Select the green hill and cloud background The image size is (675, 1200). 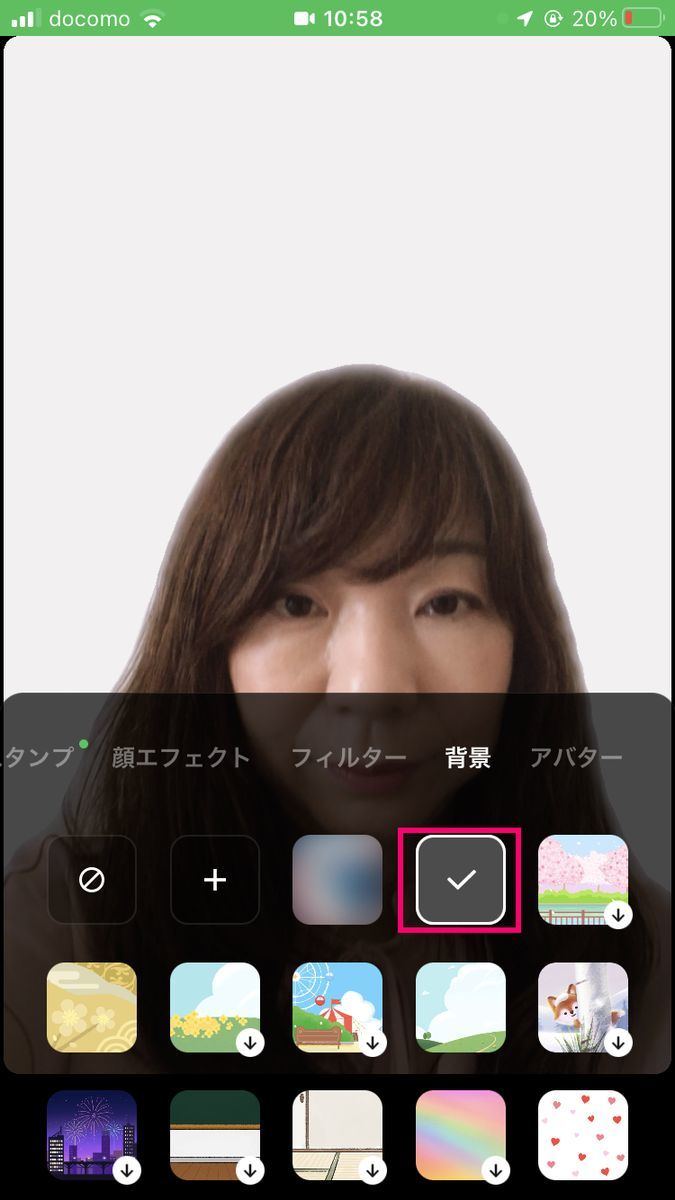click(460, 1007)
